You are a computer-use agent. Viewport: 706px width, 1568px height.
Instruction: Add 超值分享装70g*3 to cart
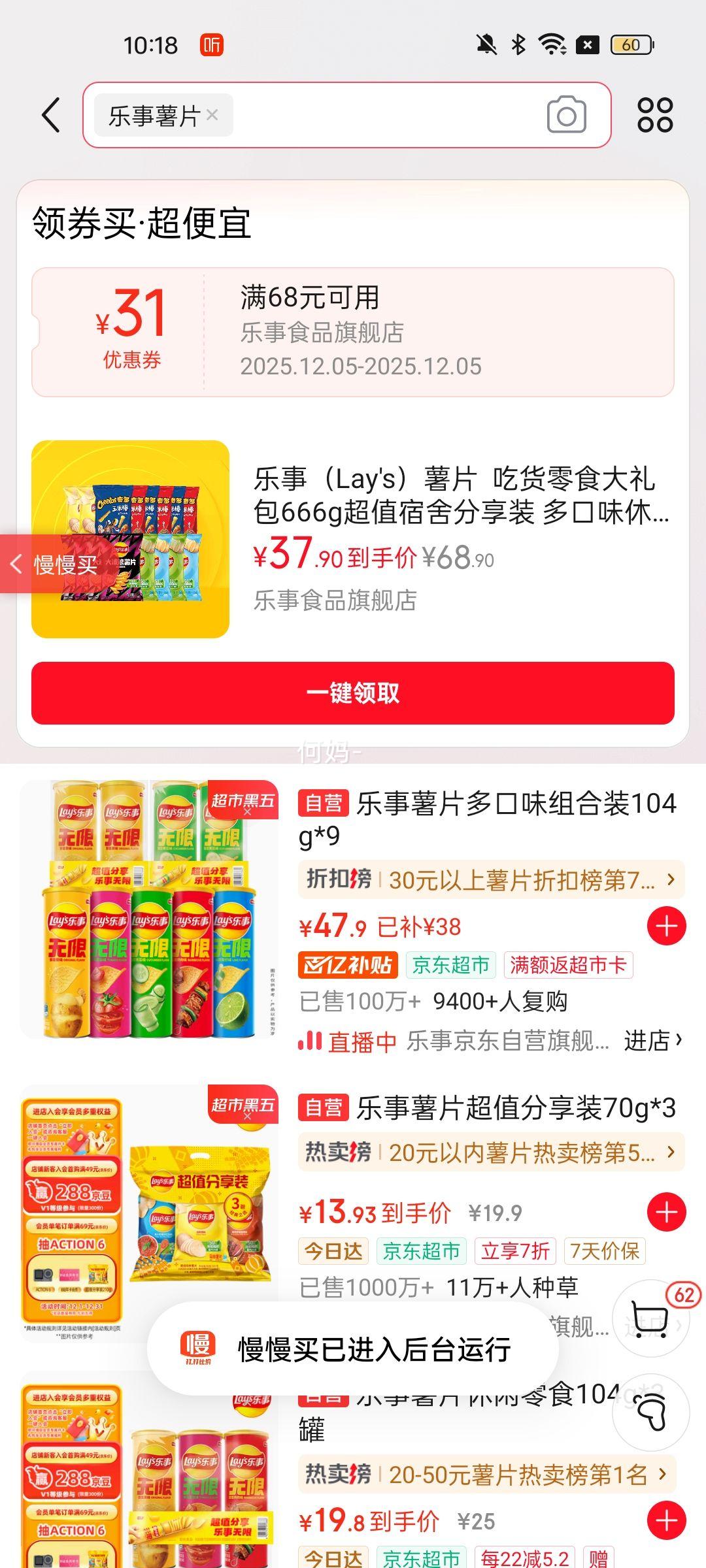pyautogui.click(x=666, y=1212)
